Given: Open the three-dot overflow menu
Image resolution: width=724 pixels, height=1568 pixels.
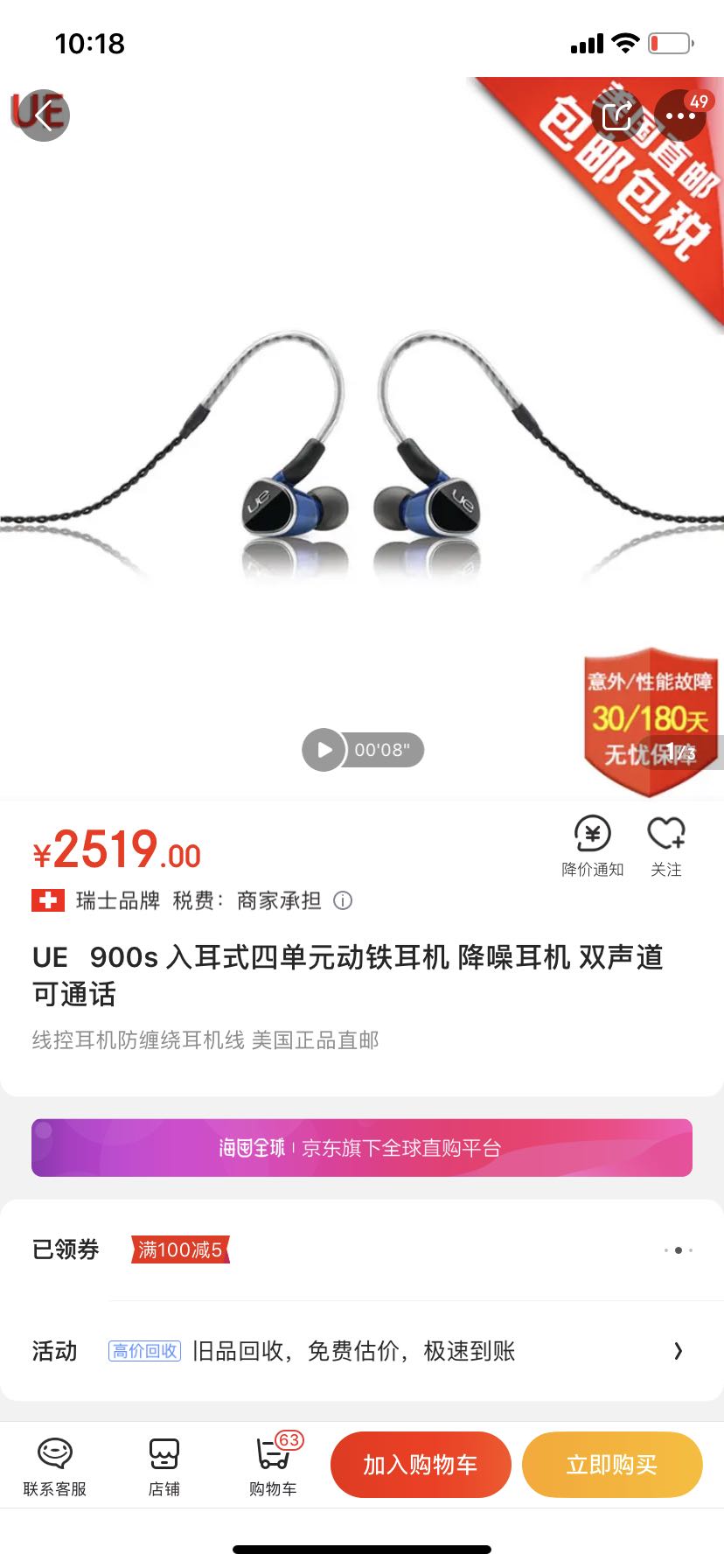Looking at the screenshot, I should tap(679, 115).
